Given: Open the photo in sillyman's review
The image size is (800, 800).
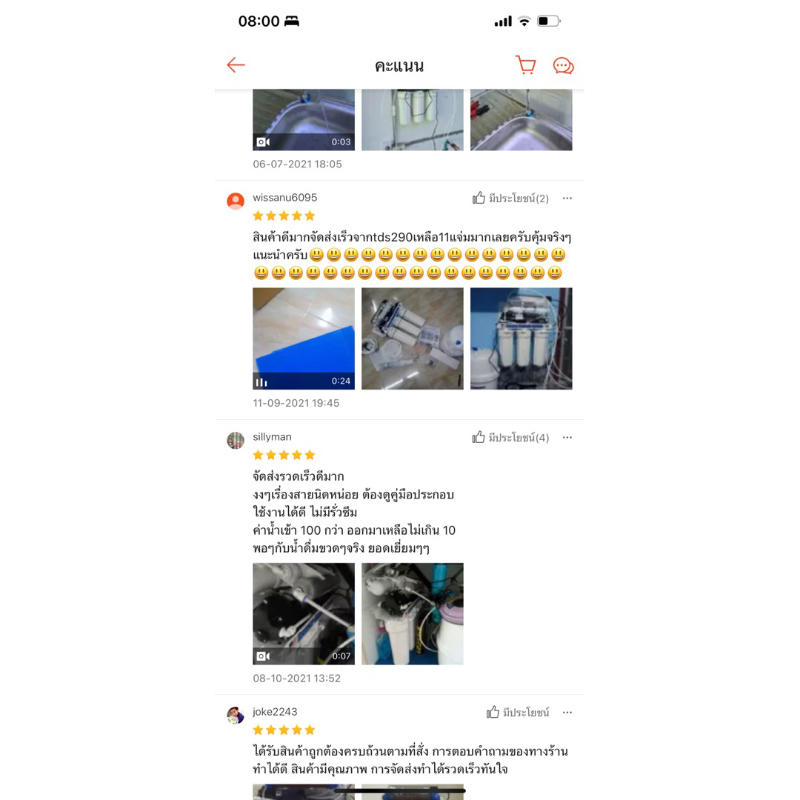Looking at the screenshot, I should click(x=412, y=613).
